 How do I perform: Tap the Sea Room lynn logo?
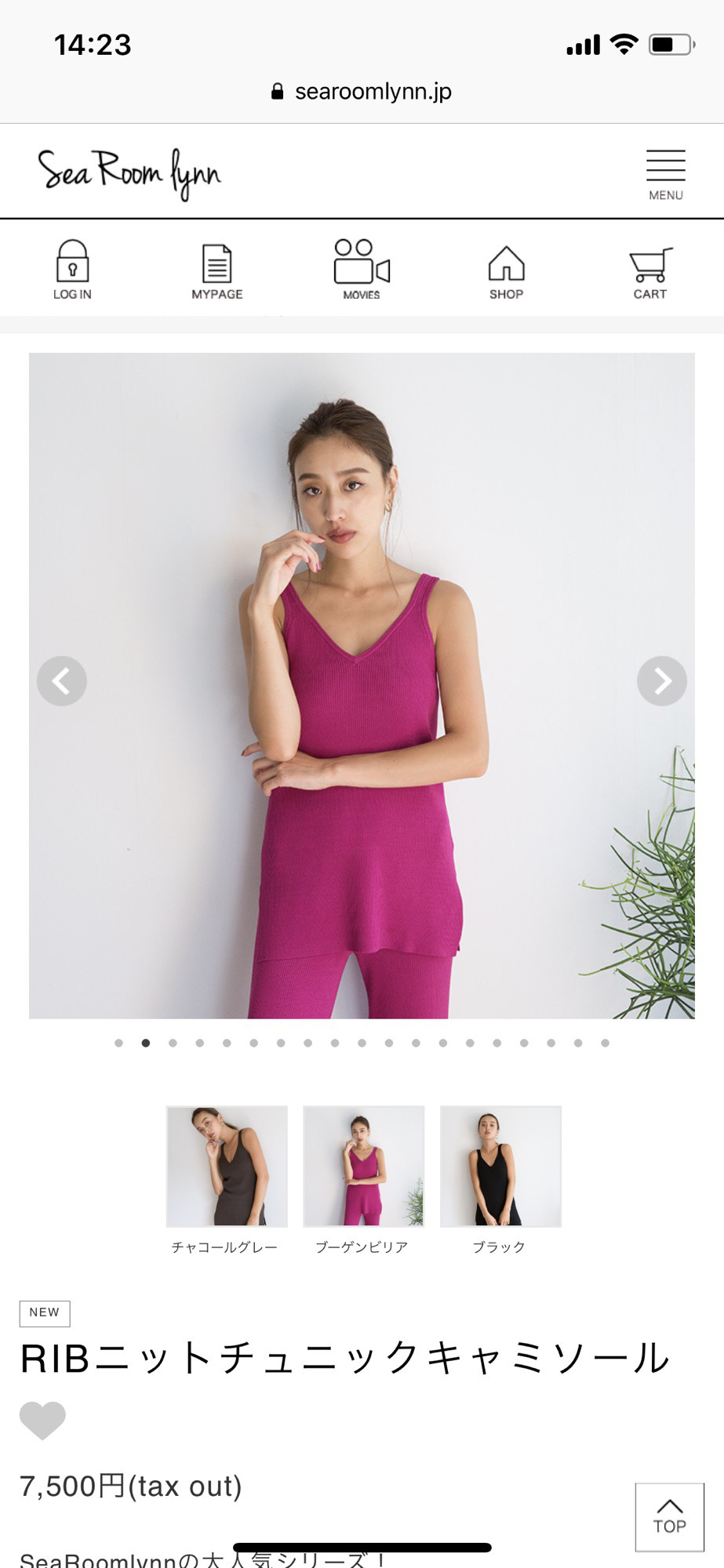[129, 172]
